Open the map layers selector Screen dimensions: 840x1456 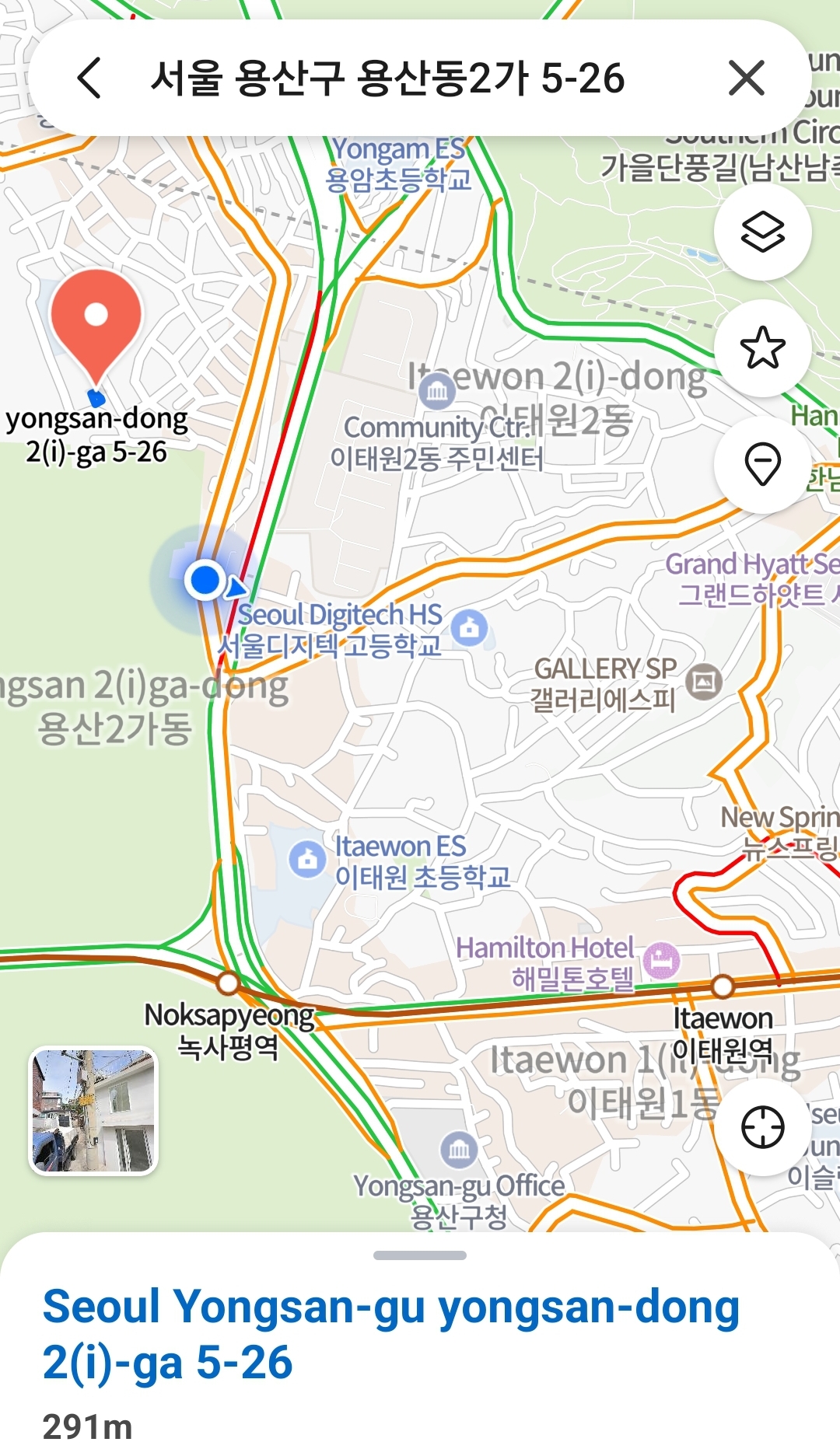[x=762, y=232]
